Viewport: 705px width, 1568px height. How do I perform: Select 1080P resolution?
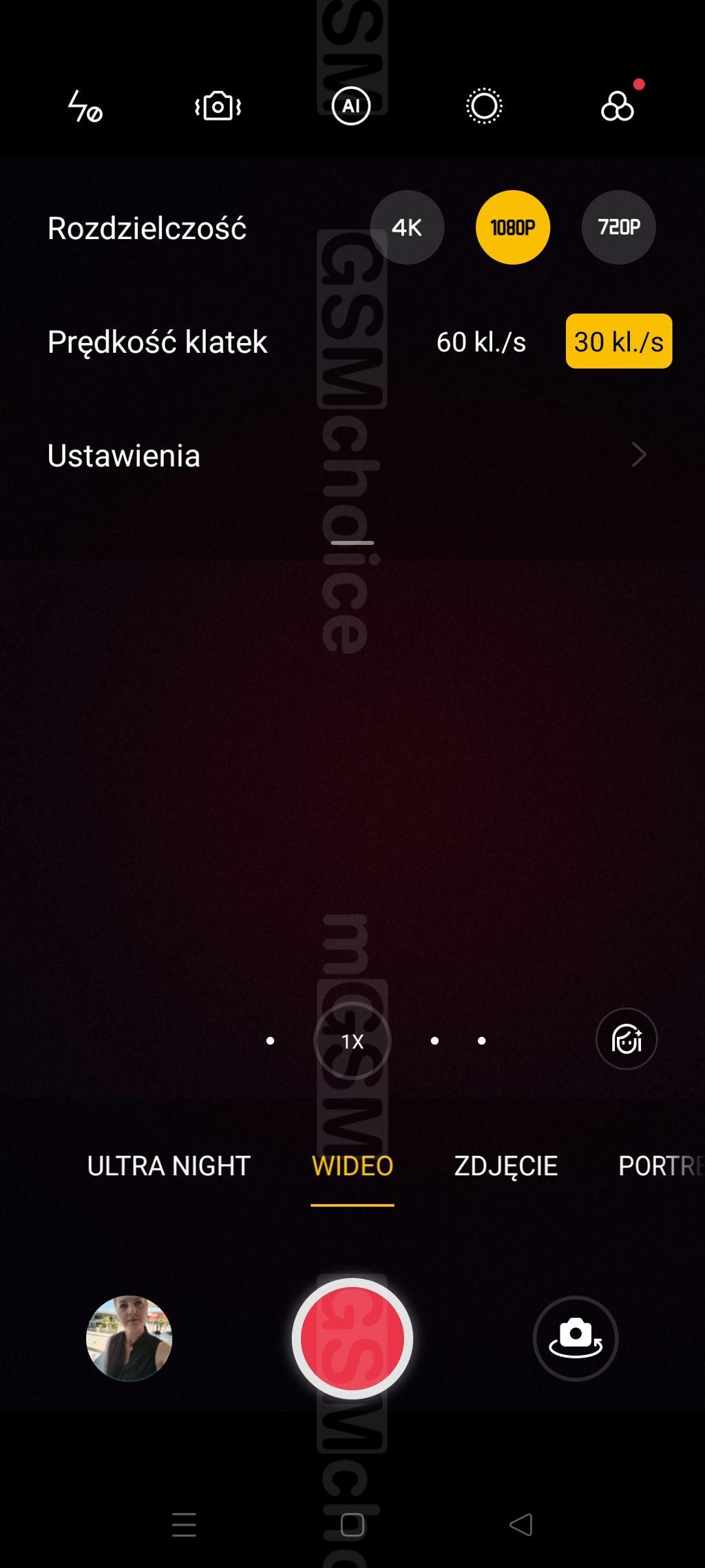513,227
